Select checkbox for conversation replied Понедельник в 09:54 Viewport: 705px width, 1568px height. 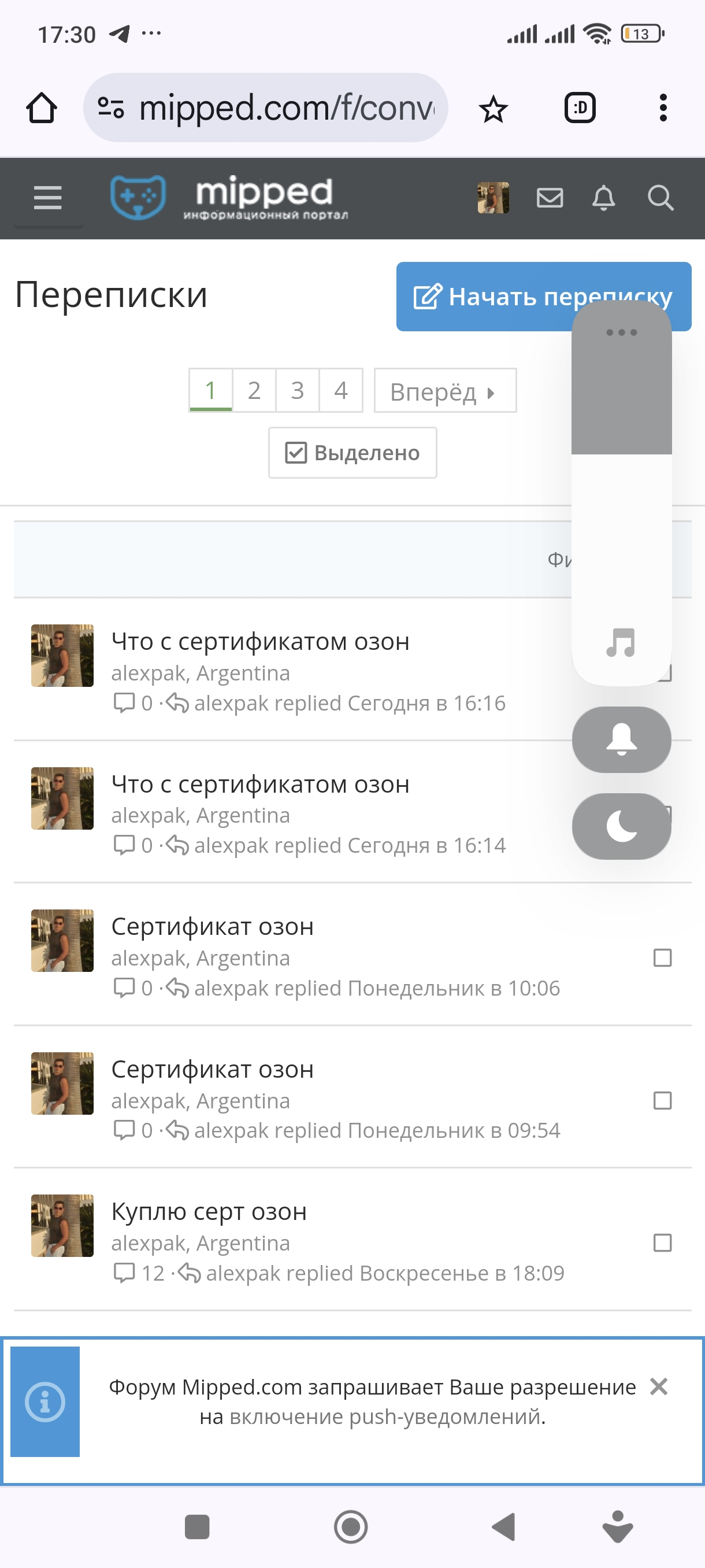662,1100
